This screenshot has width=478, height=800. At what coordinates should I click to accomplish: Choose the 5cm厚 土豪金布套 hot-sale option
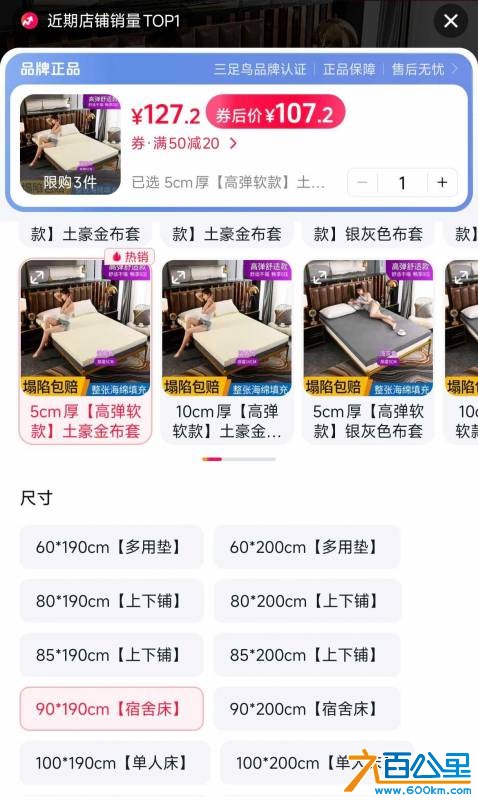[x=85, y=351]
